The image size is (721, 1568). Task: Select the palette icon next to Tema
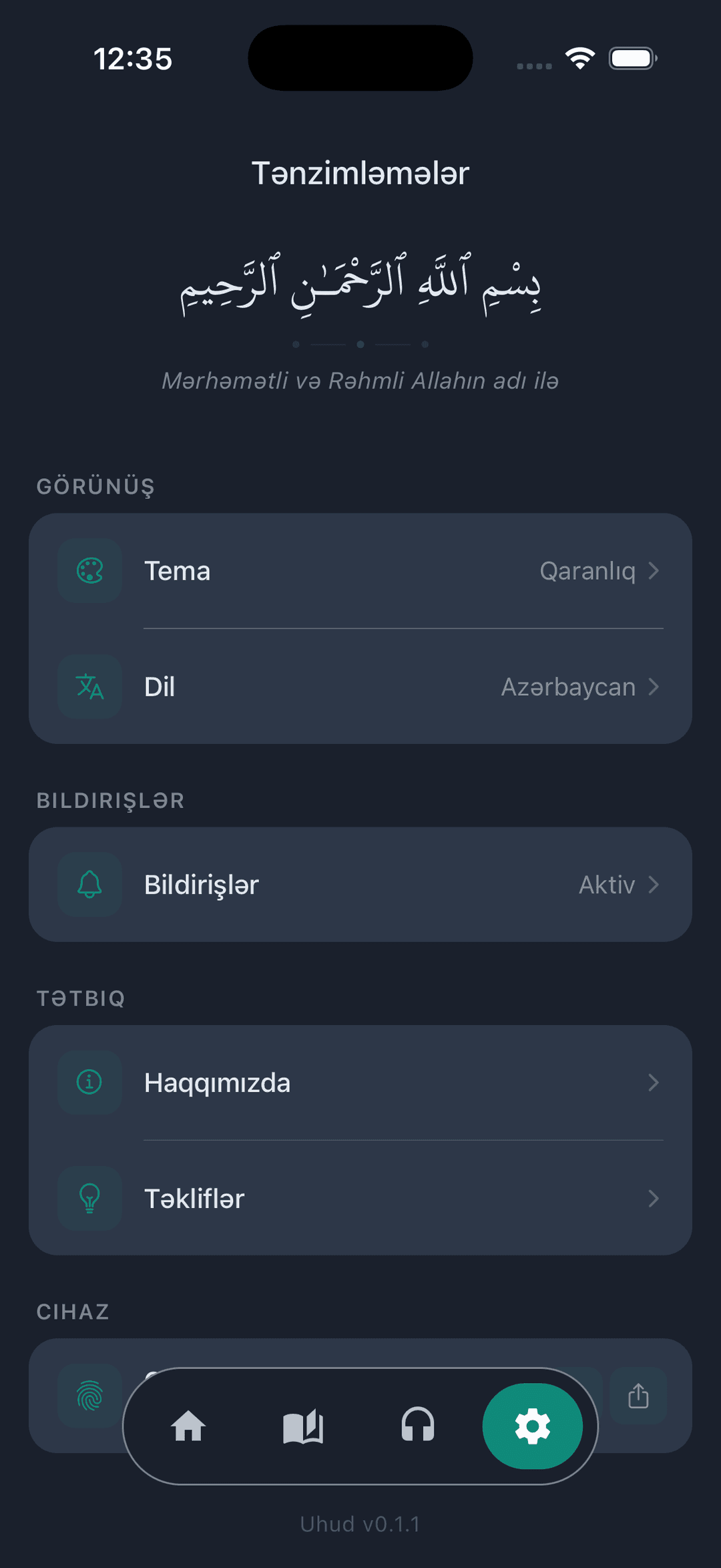point(89,570)
